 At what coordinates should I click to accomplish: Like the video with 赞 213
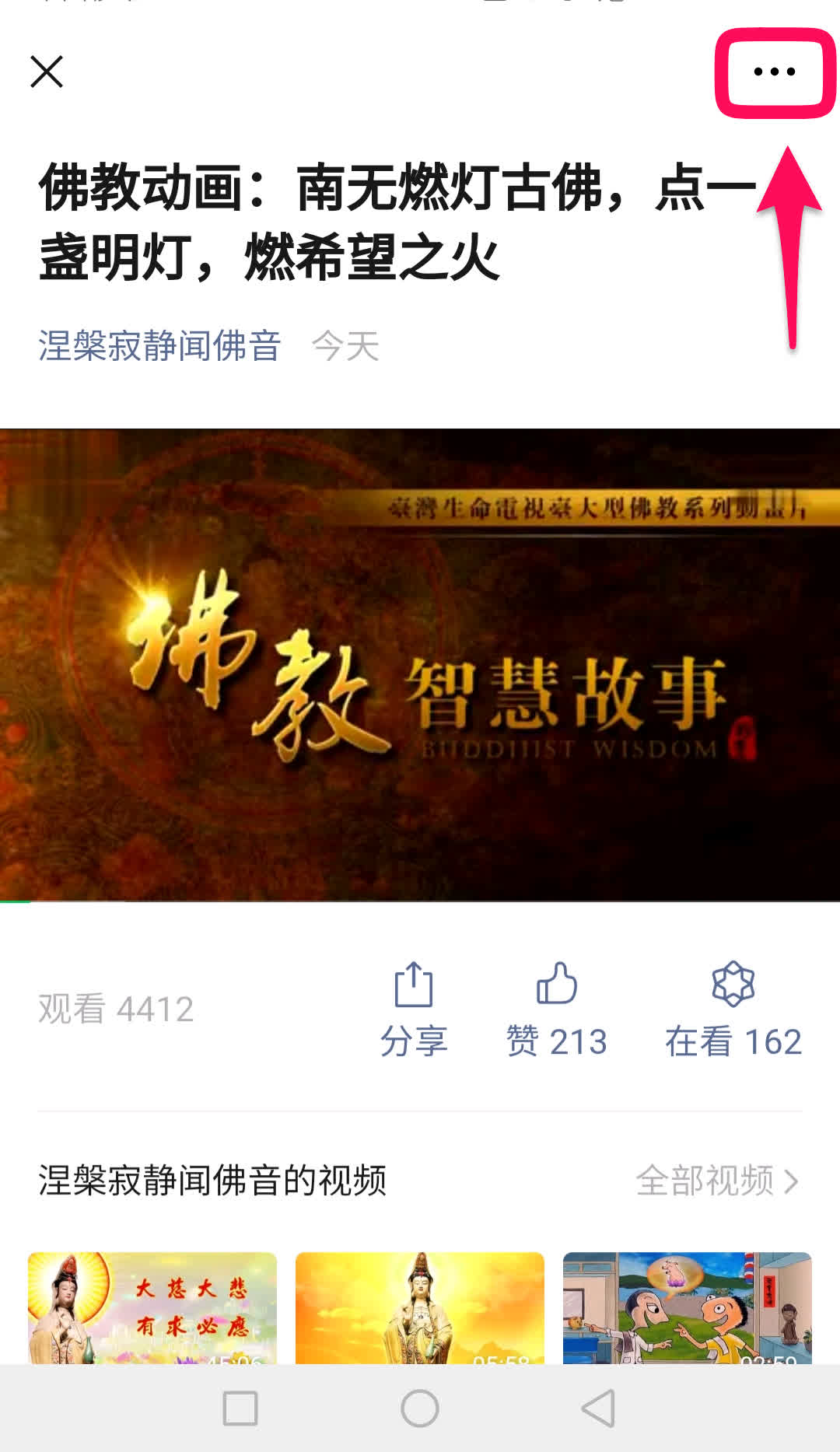coord(557,1009)
